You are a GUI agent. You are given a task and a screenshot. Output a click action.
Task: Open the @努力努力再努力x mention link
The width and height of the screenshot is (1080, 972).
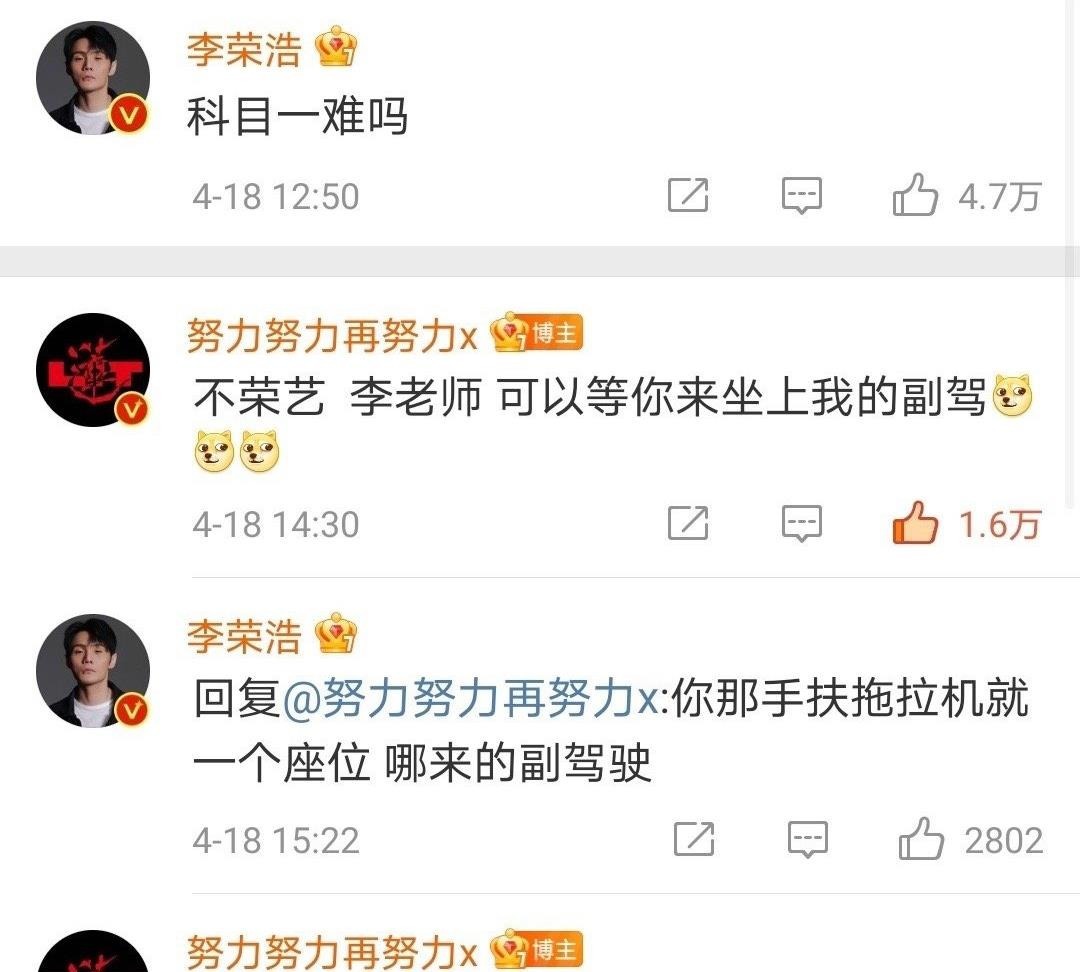(x=470, y=700)
